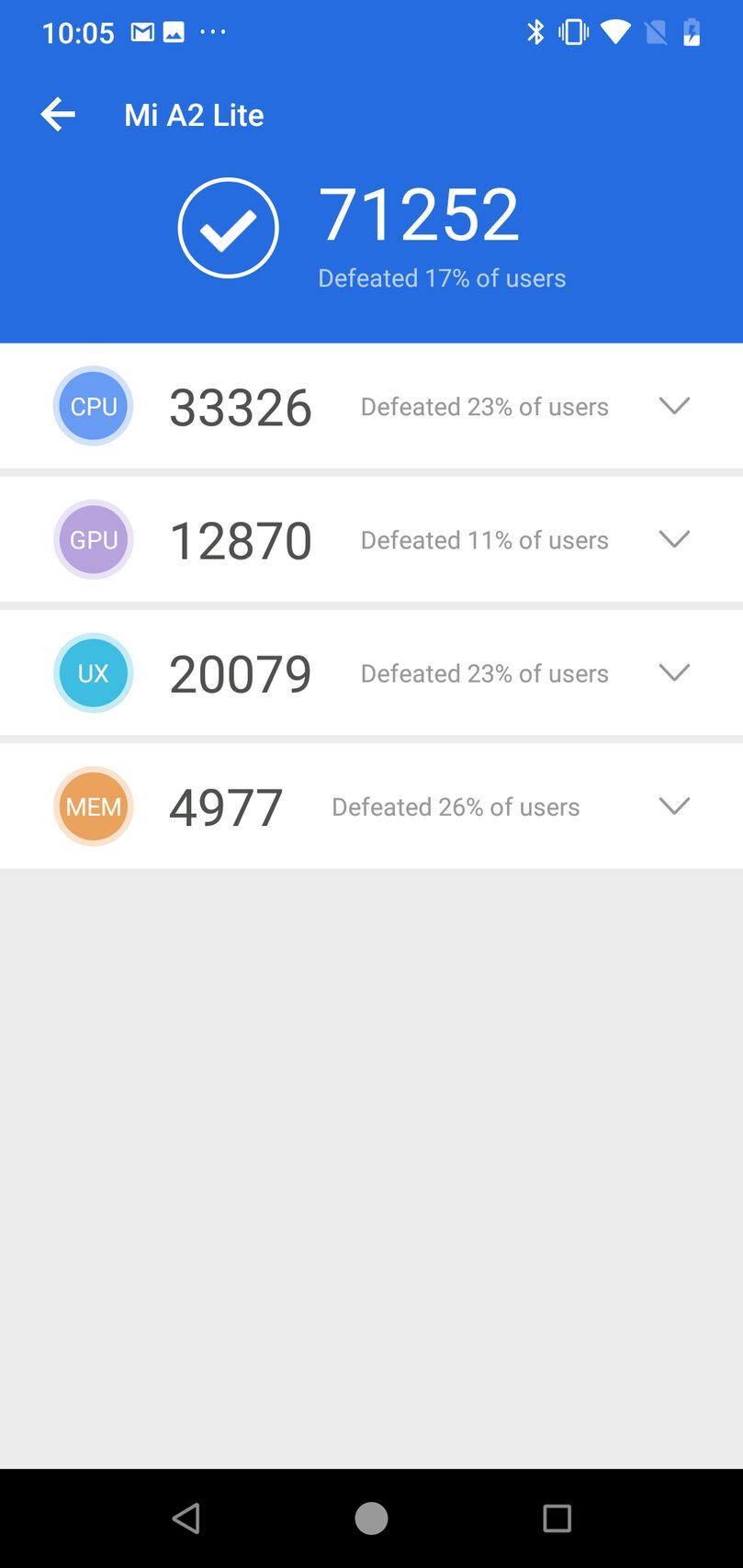
Task: Tap the vibrate mode status icon
Action: [574, 31]
